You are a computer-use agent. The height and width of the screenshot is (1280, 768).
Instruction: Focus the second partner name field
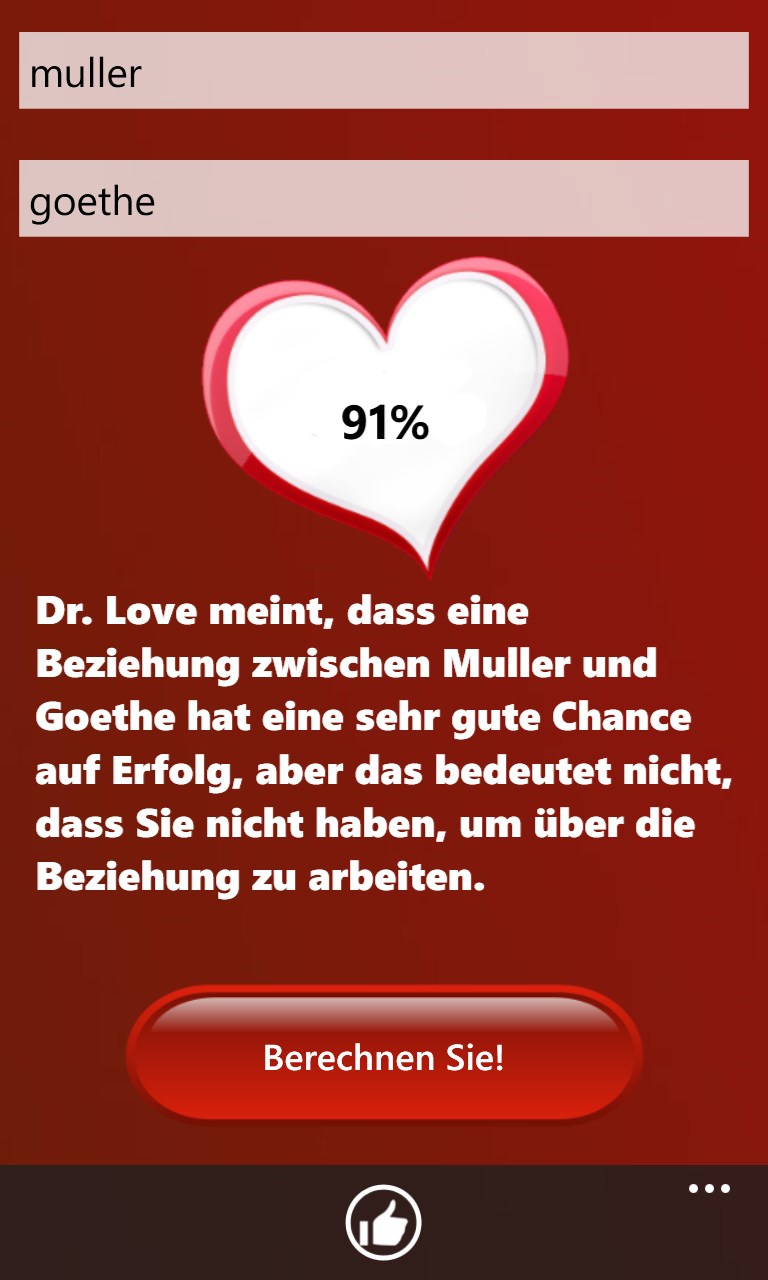tap(384, 198)
